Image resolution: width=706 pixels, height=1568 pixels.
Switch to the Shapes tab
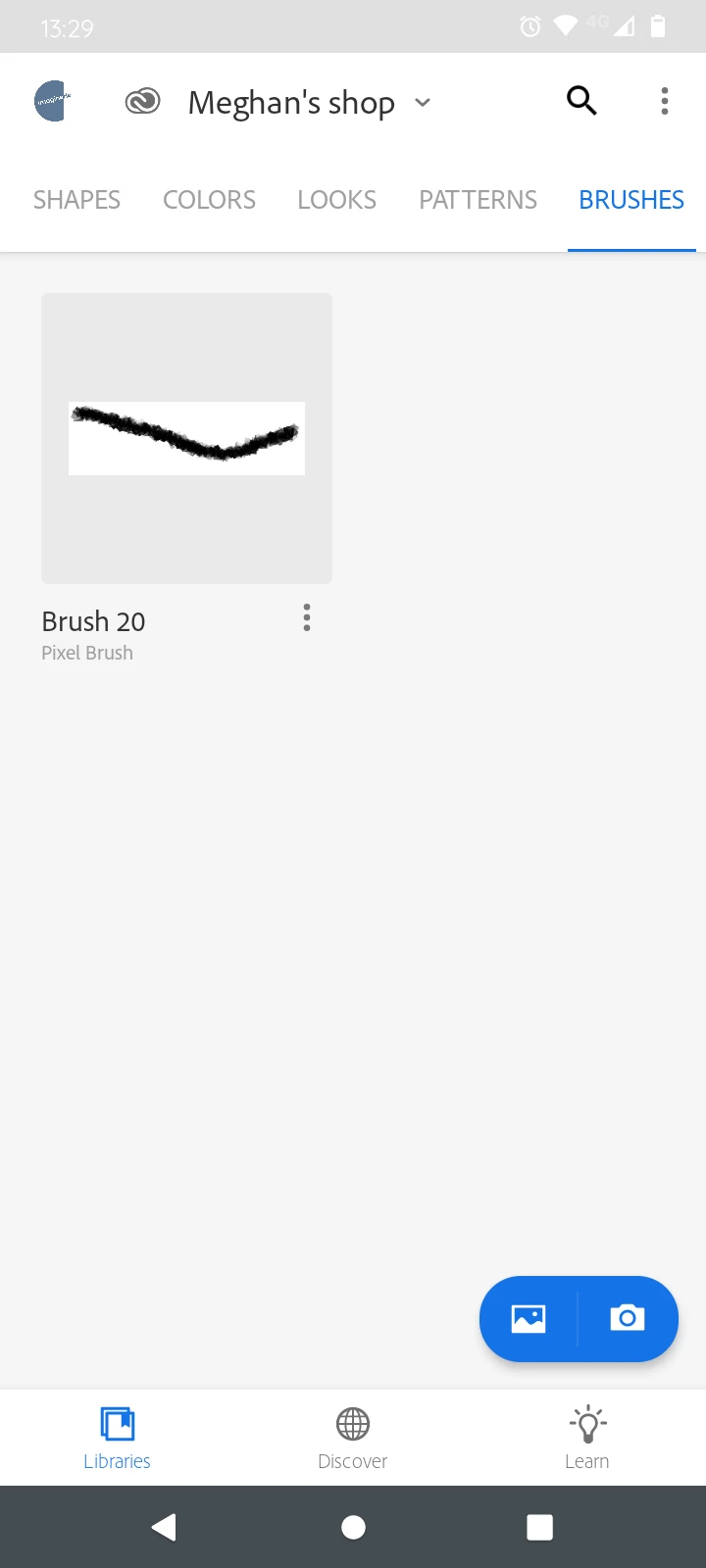[76, 200]
